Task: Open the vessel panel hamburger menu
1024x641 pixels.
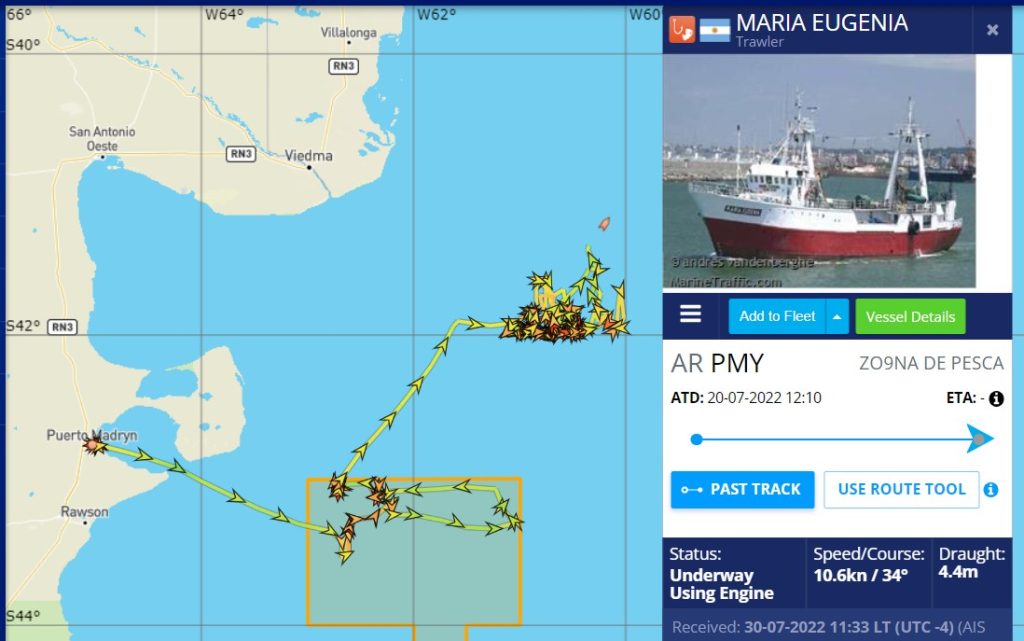Action: tap(691, 315)
